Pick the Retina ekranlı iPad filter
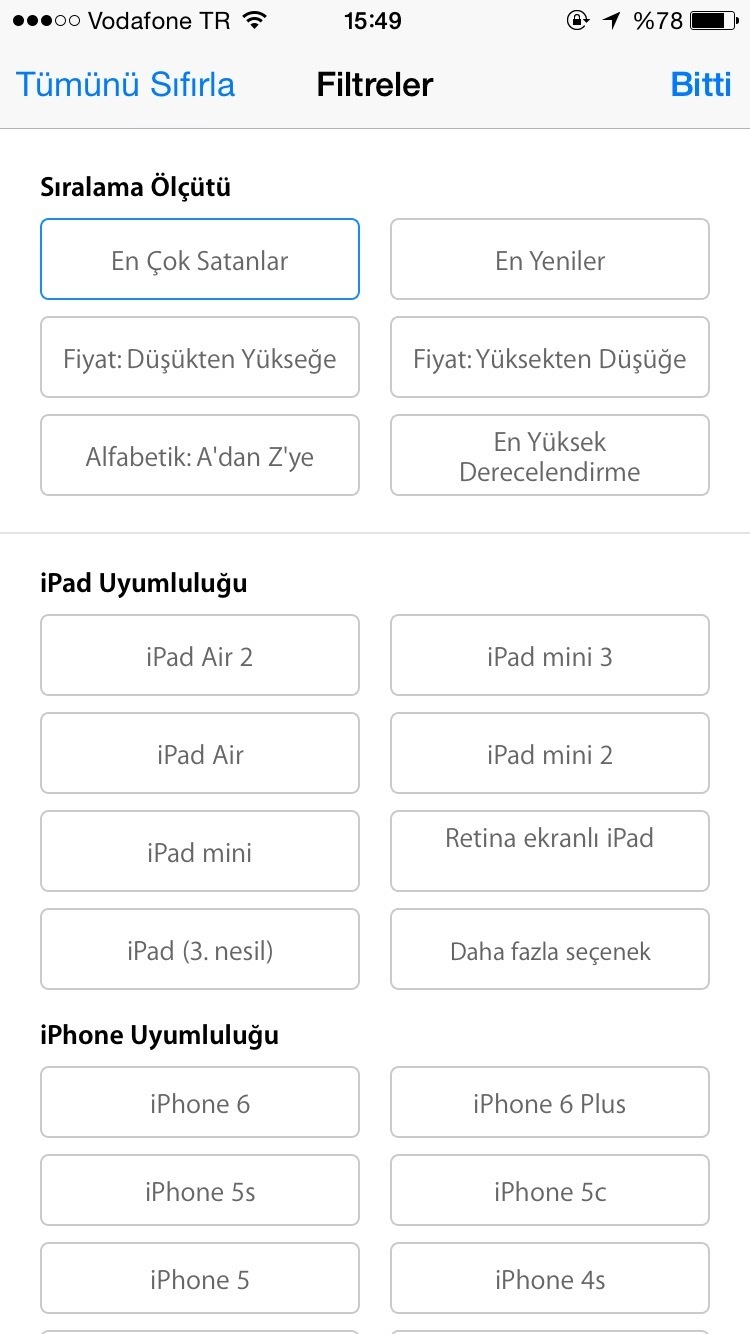Image resolution: width=750 pixels, height=1334 pixels. pos(550,851)
